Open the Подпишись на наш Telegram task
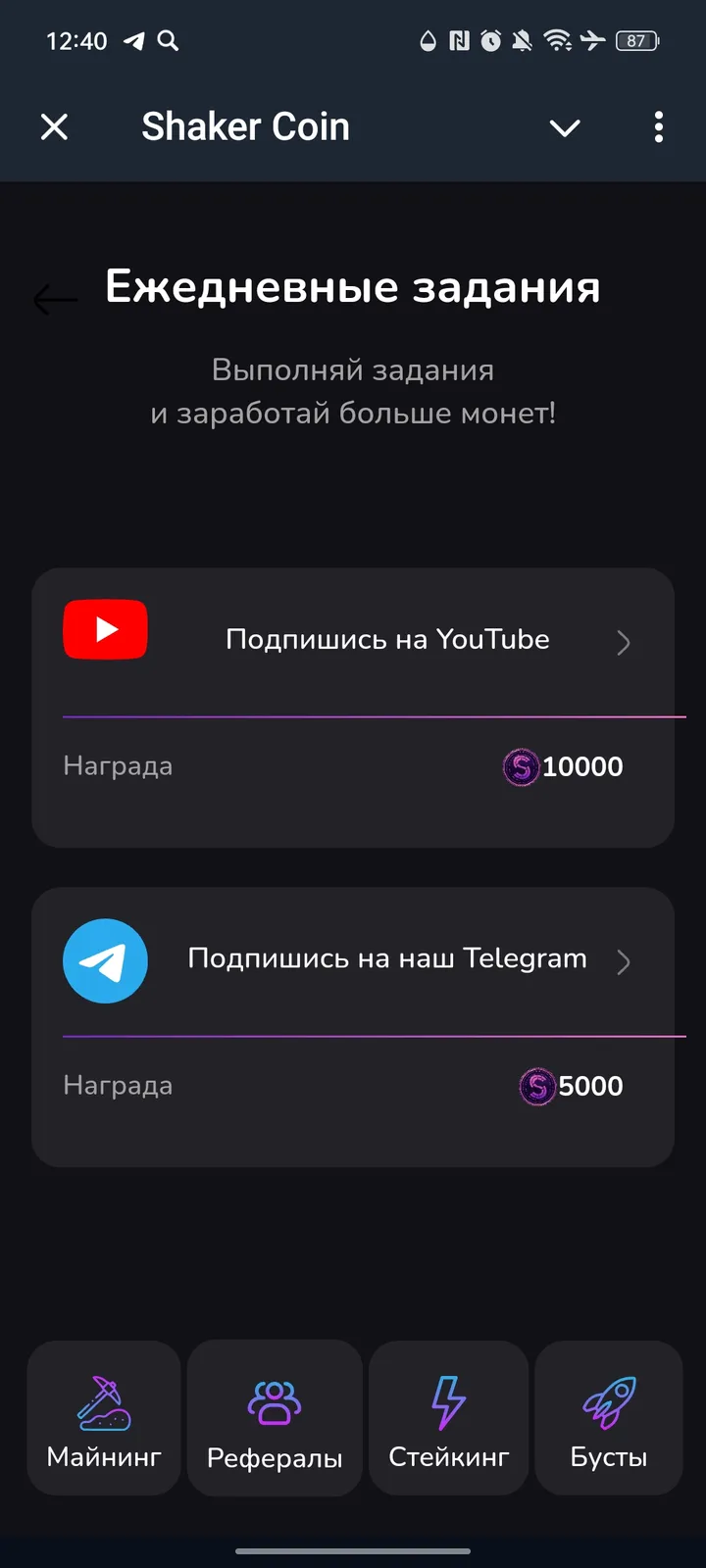706x1568 pixels. (386, 959)
